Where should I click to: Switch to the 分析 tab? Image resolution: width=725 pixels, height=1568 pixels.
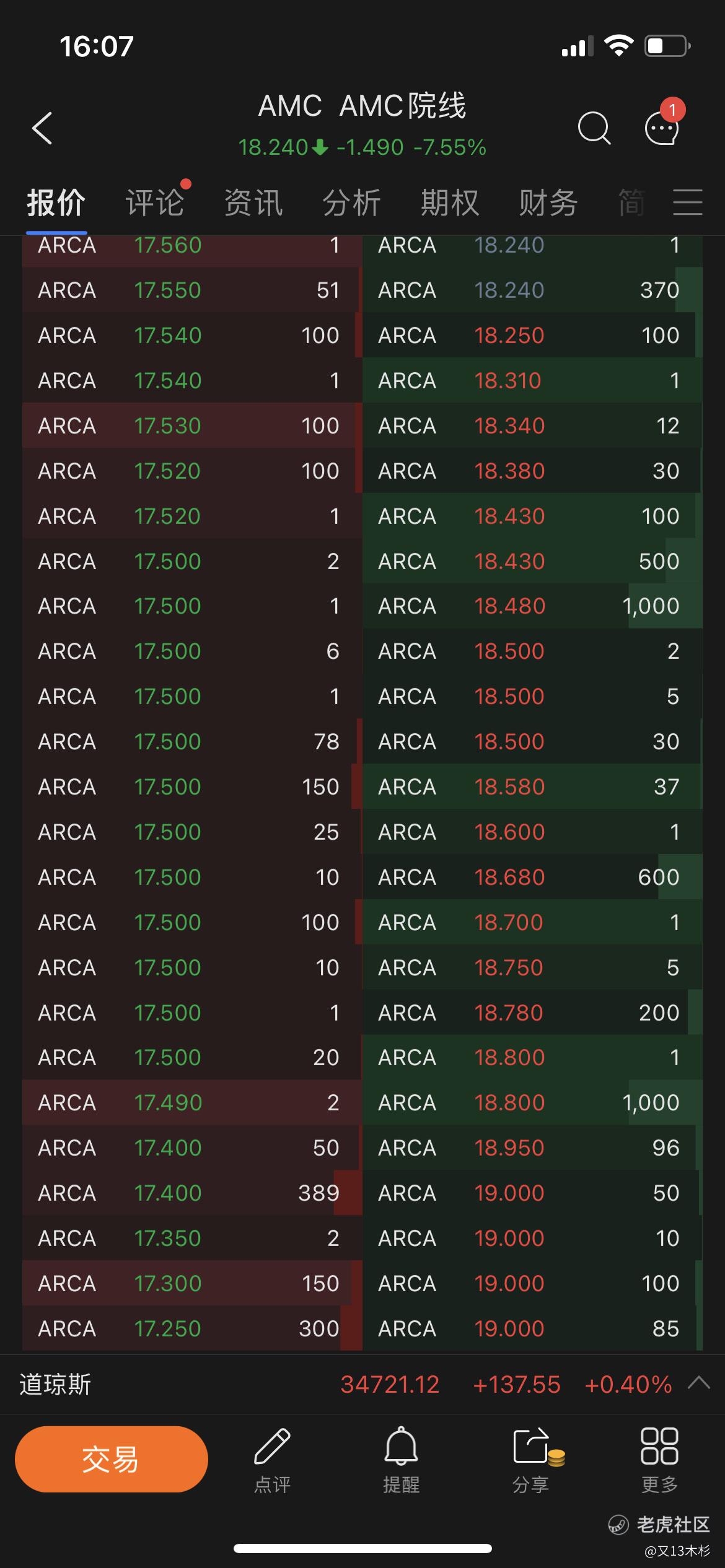[x=352, y=203]
